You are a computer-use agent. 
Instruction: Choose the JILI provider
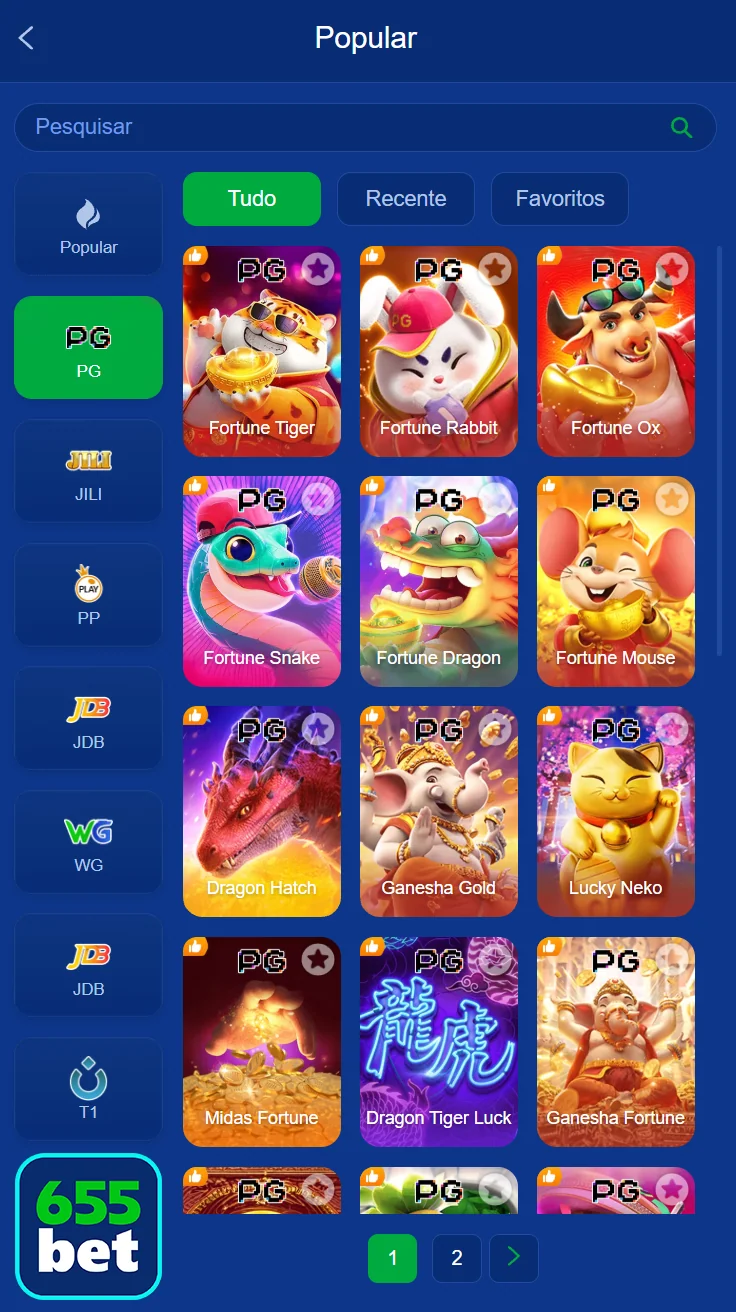click(88, 471)
